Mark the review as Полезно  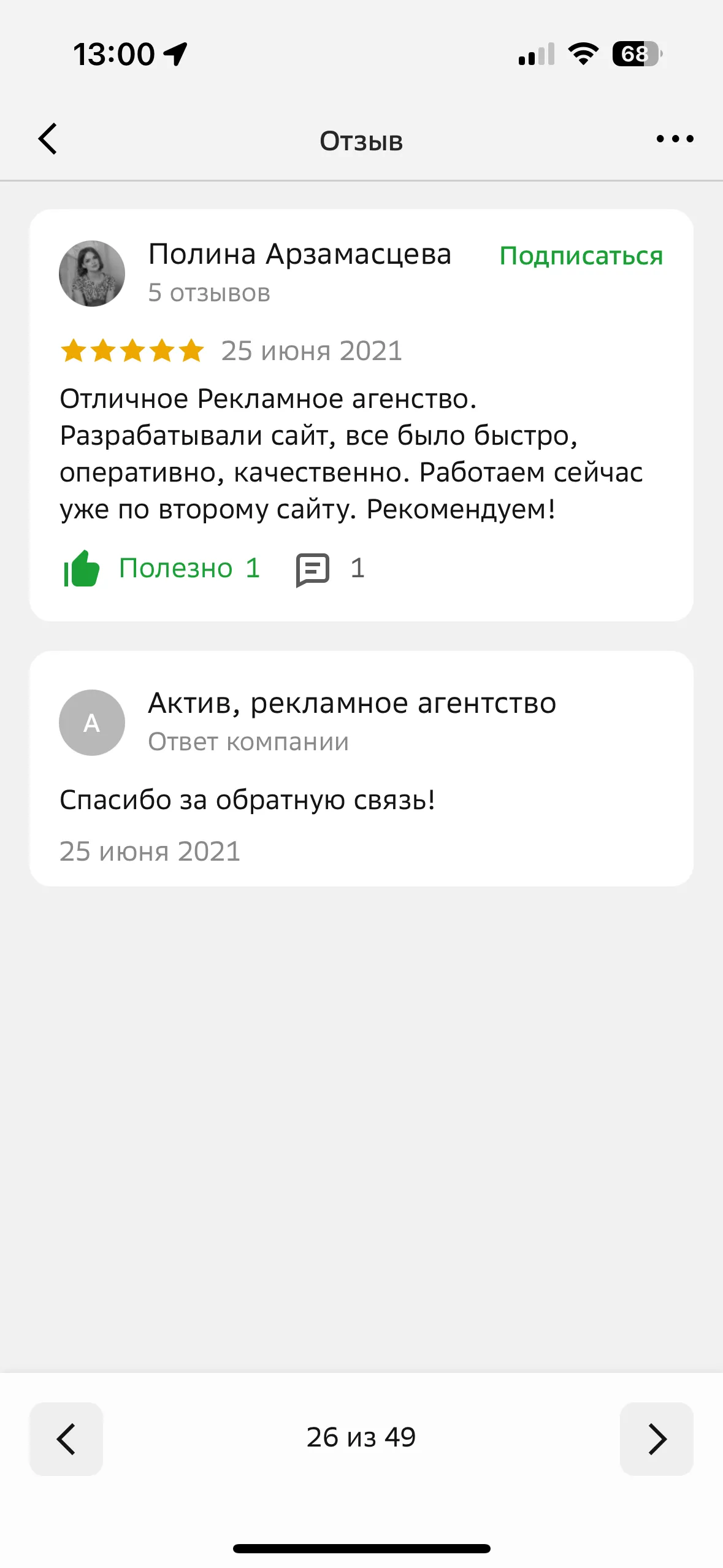pos(162,568)
